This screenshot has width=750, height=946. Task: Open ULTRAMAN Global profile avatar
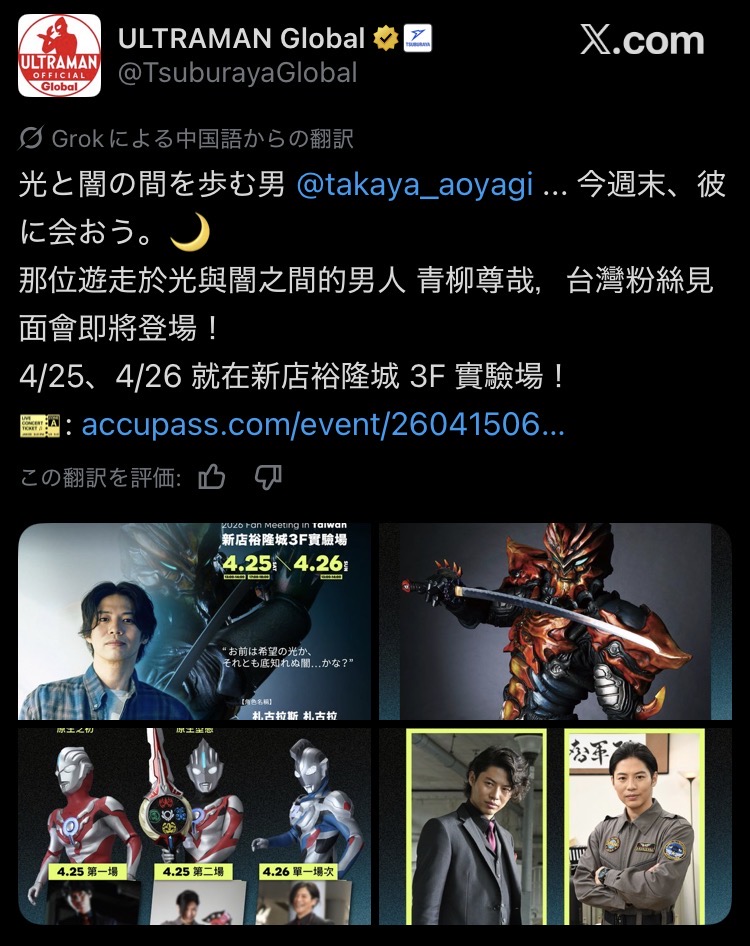[60, 55]
